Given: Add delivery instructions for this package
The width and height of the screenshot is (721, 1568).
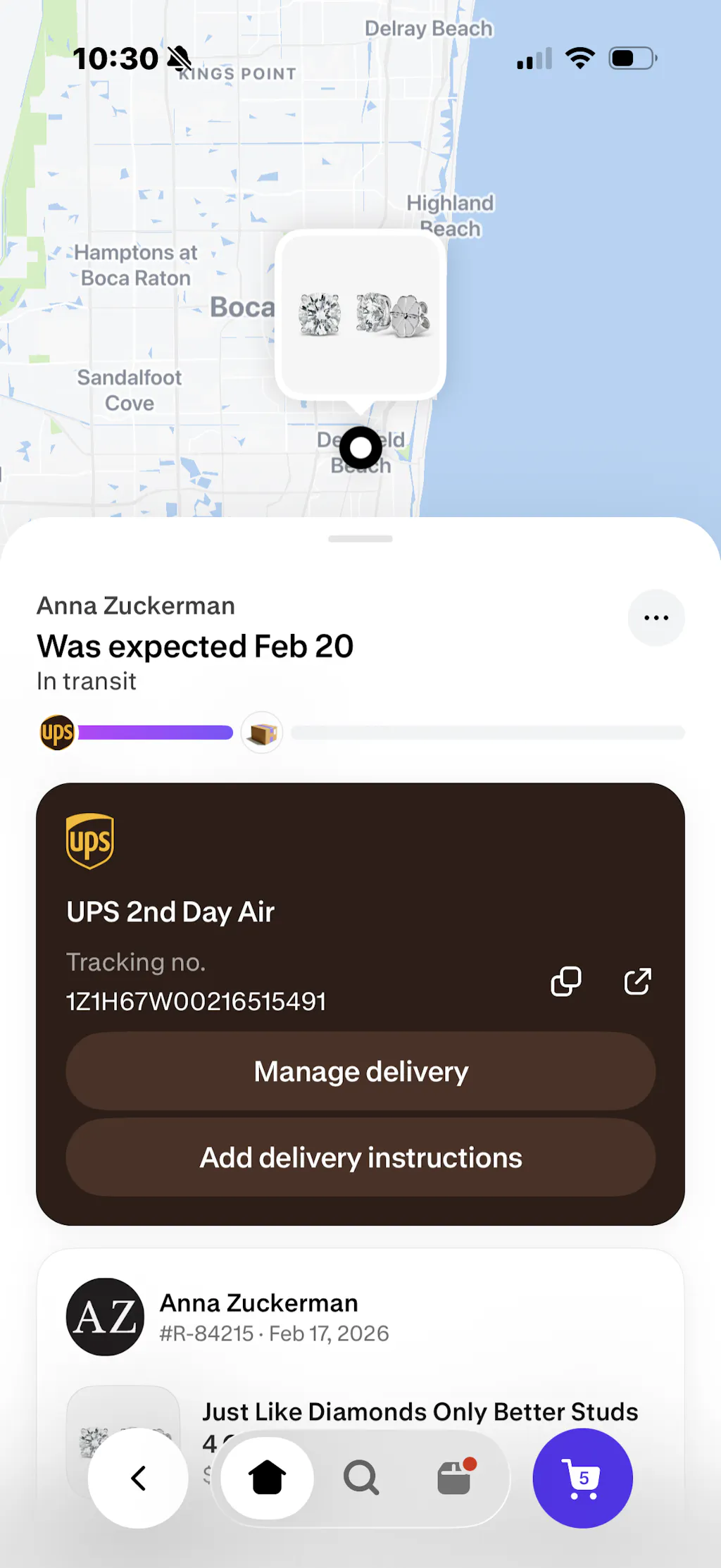Looking at the screenshot, I should 360,1157.
